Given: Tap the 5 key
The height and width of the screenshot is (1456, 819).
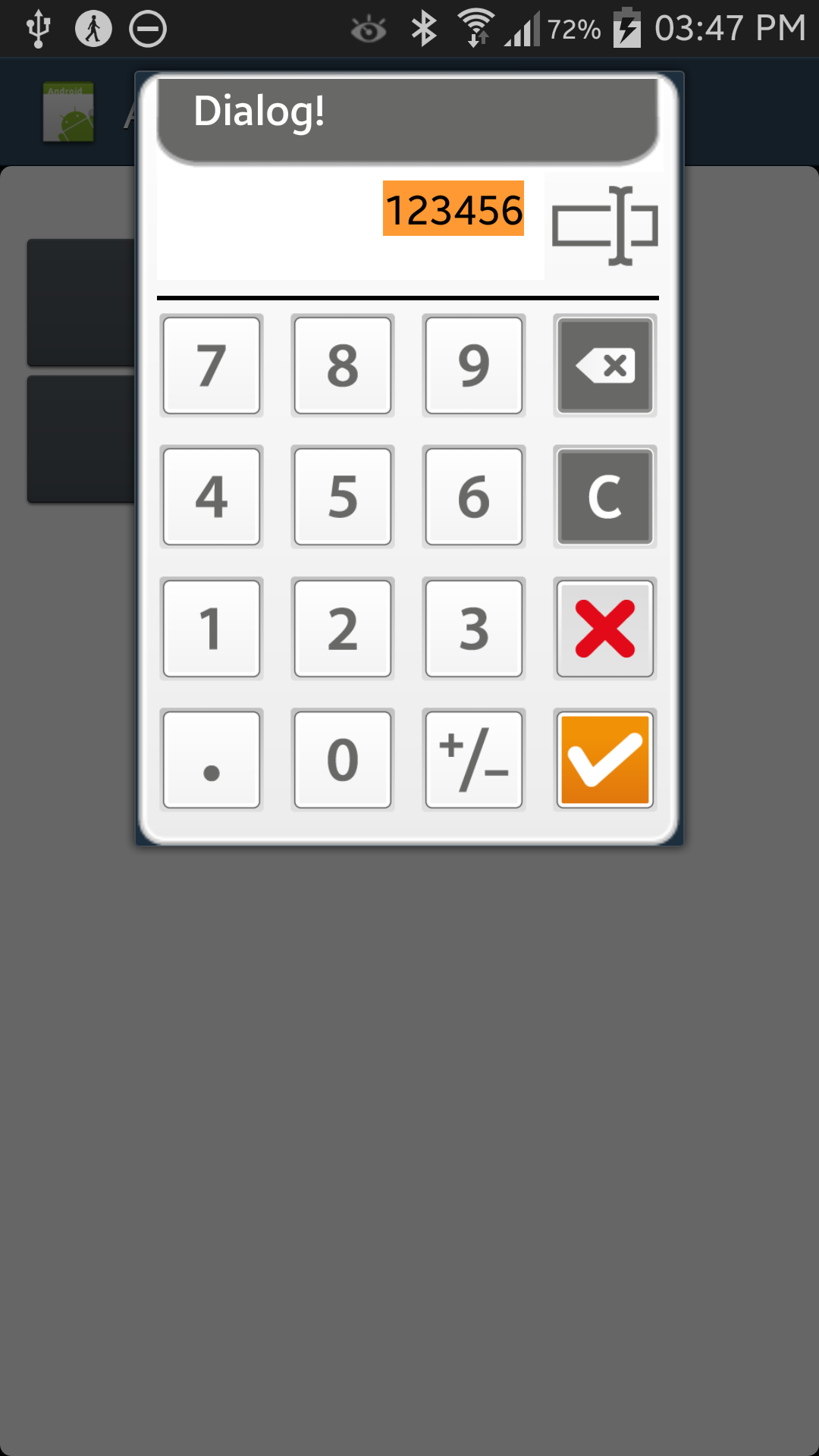Looking at the screenshot, I should [x=343, y=497].
